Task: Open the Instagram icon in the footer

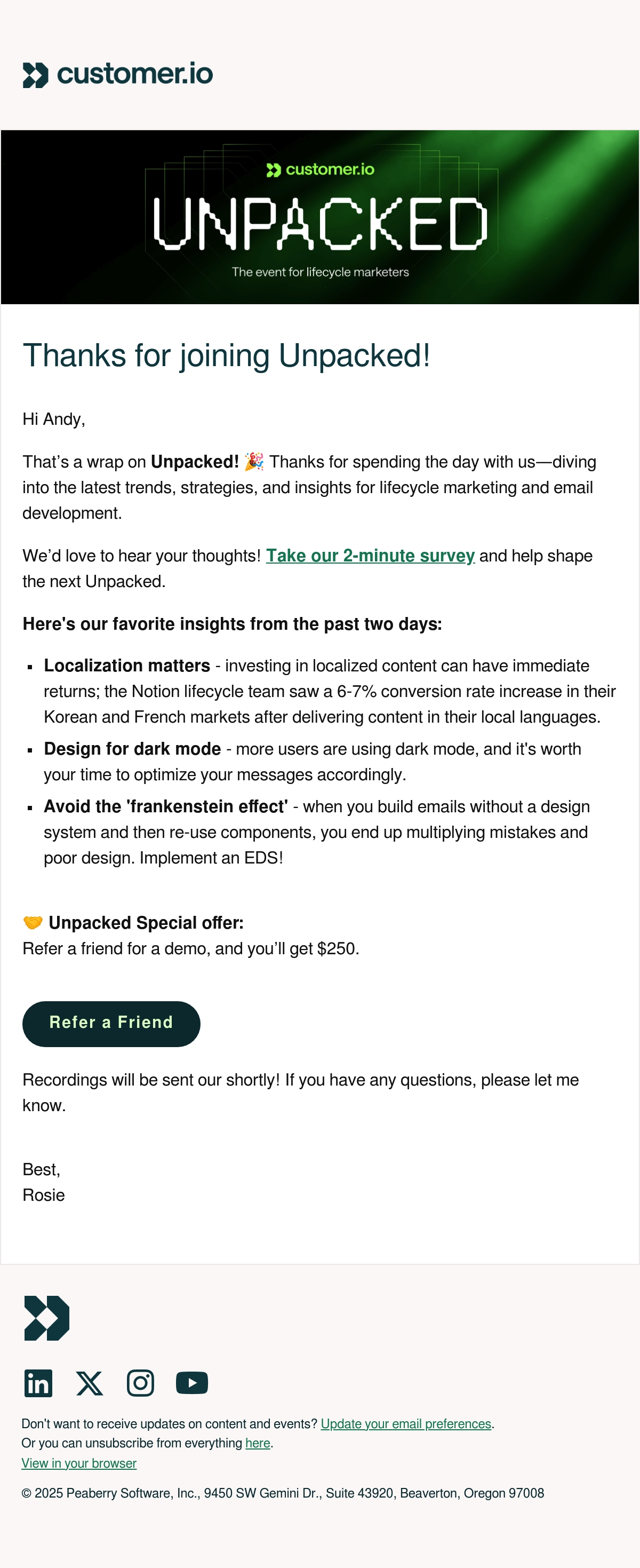Action: pyautogui.click(x=140, y=1383)
